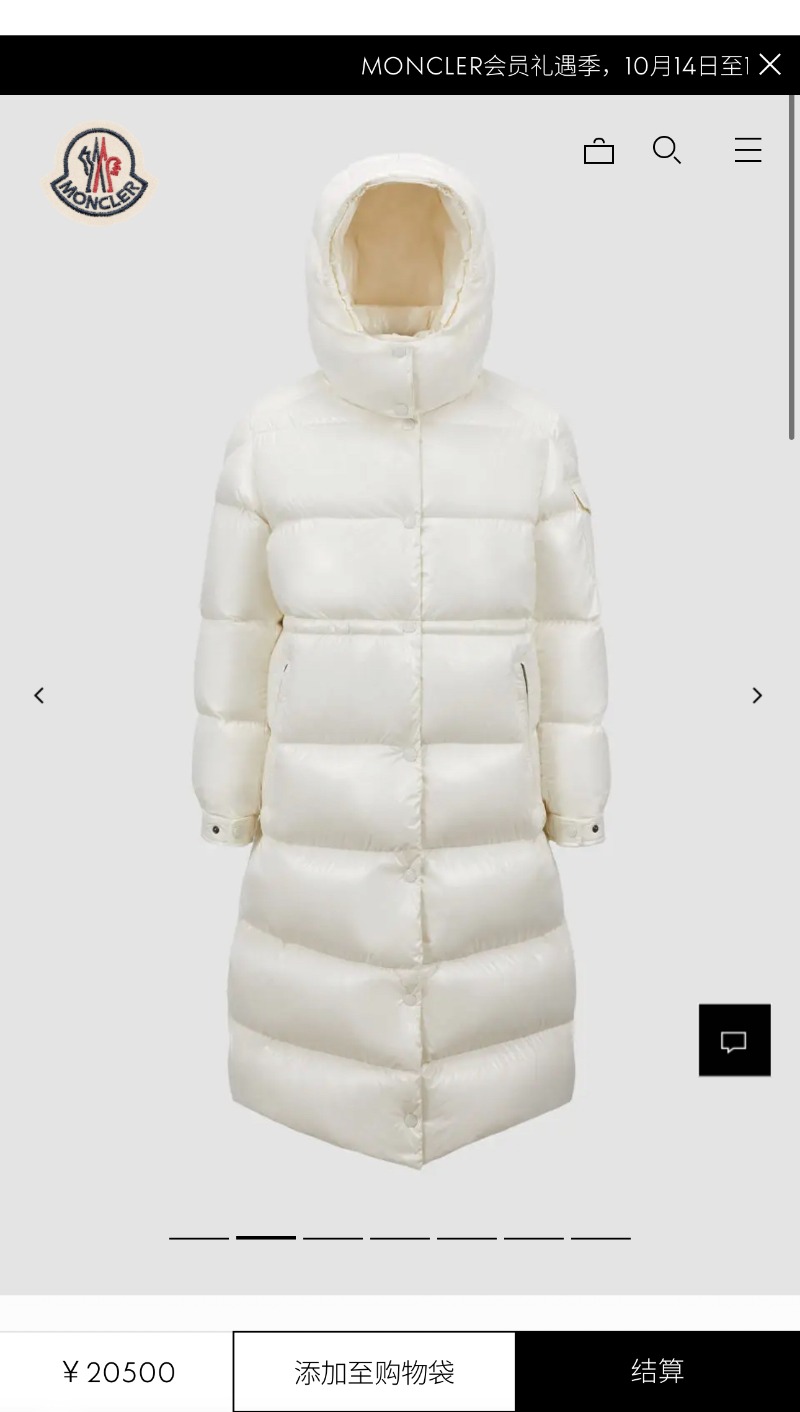Screen dimensions: 800x1412
Task: Open the shopping bag
Action: (x=599, y=151)
